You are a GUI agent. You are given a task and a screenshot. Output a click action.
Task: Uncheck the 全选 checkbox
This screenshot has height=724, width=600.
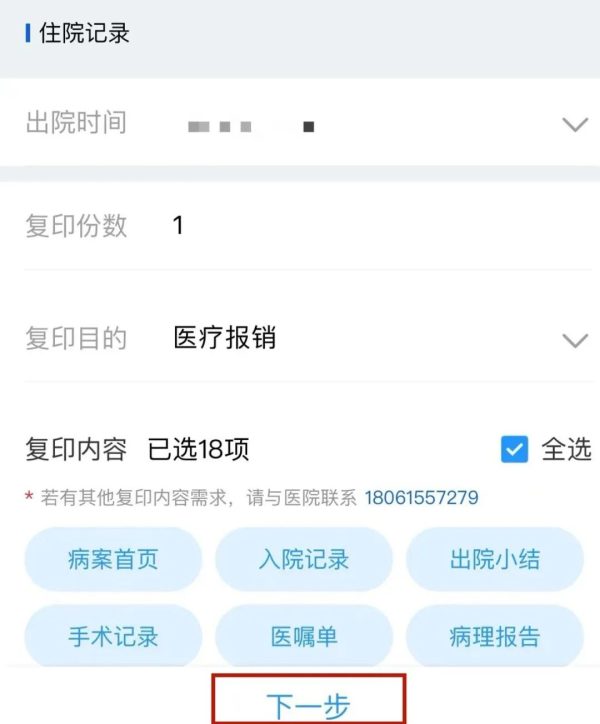click(514, 450)
